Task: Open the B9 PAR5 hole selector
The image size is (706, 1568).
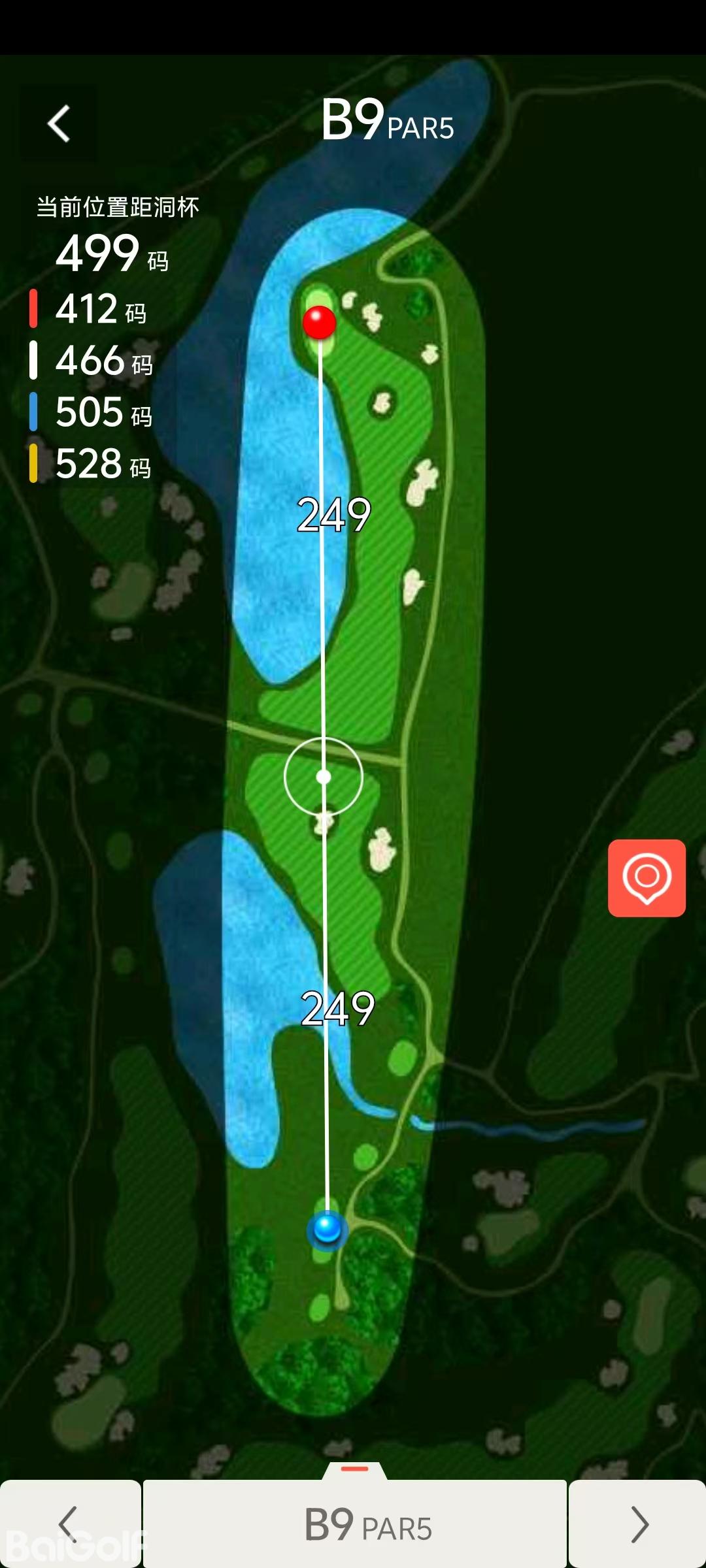Action: point(355,1525)
